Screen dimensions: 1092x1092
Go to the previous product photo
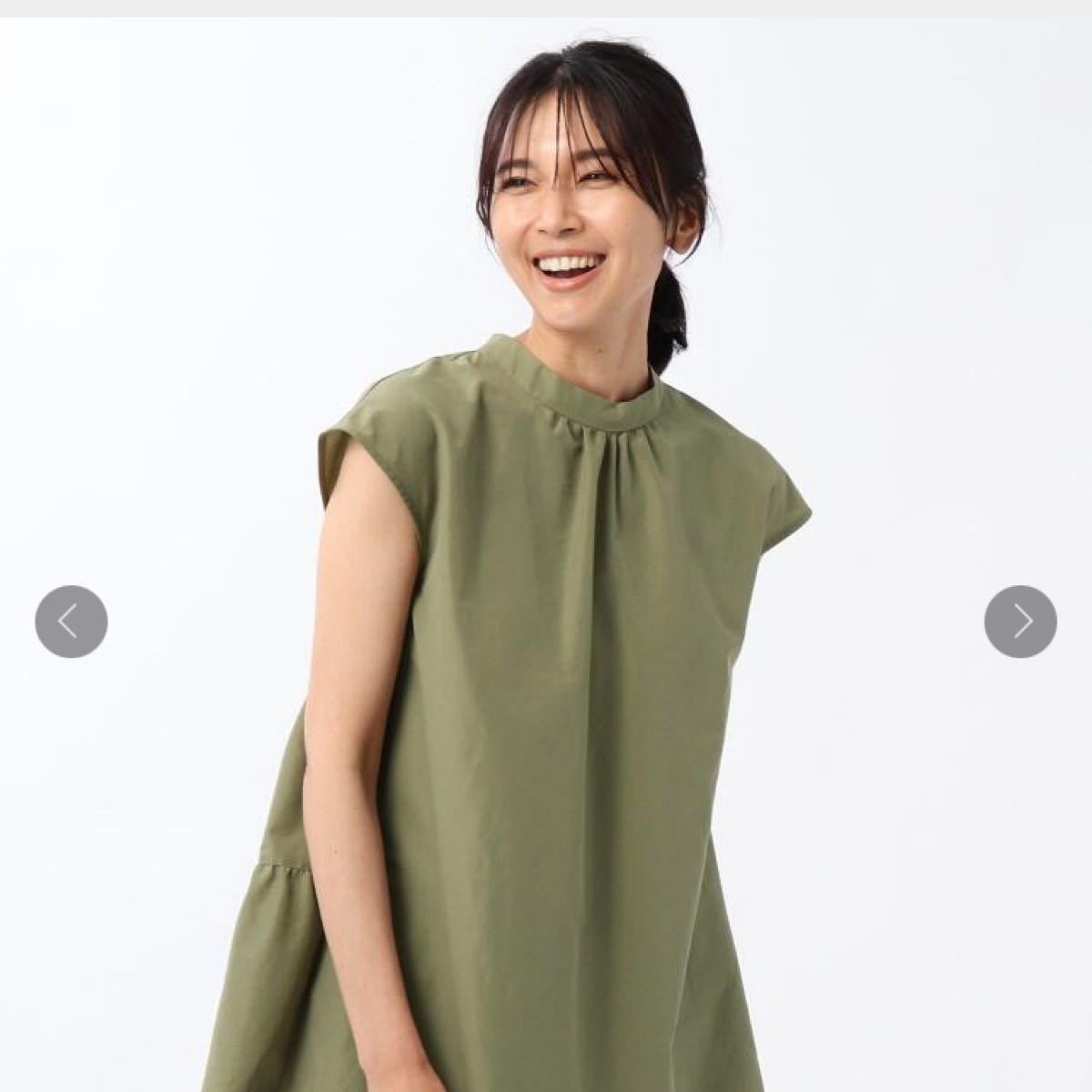coord(71,622)
